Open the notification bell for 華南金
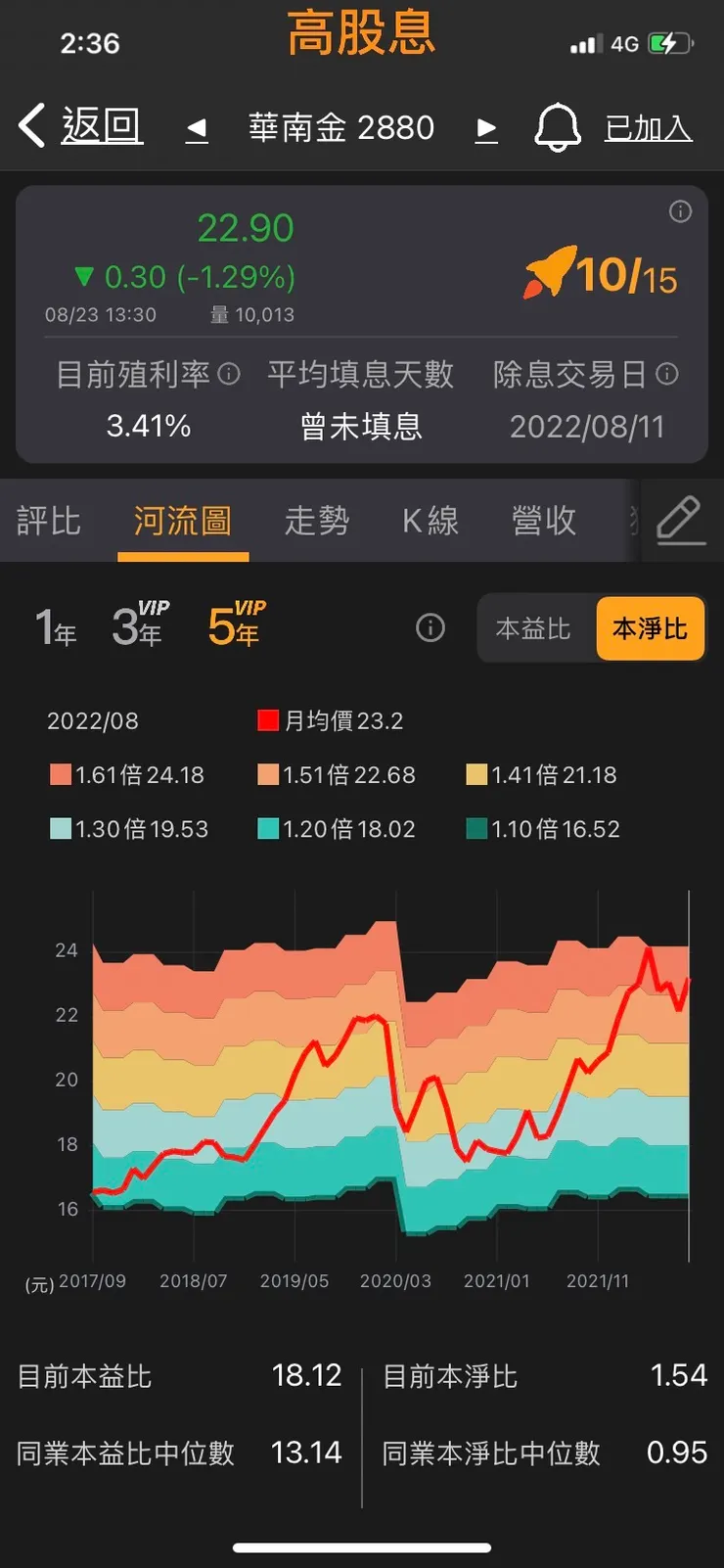This screenshot has width=724, height=1568. (x=557, y=126)
